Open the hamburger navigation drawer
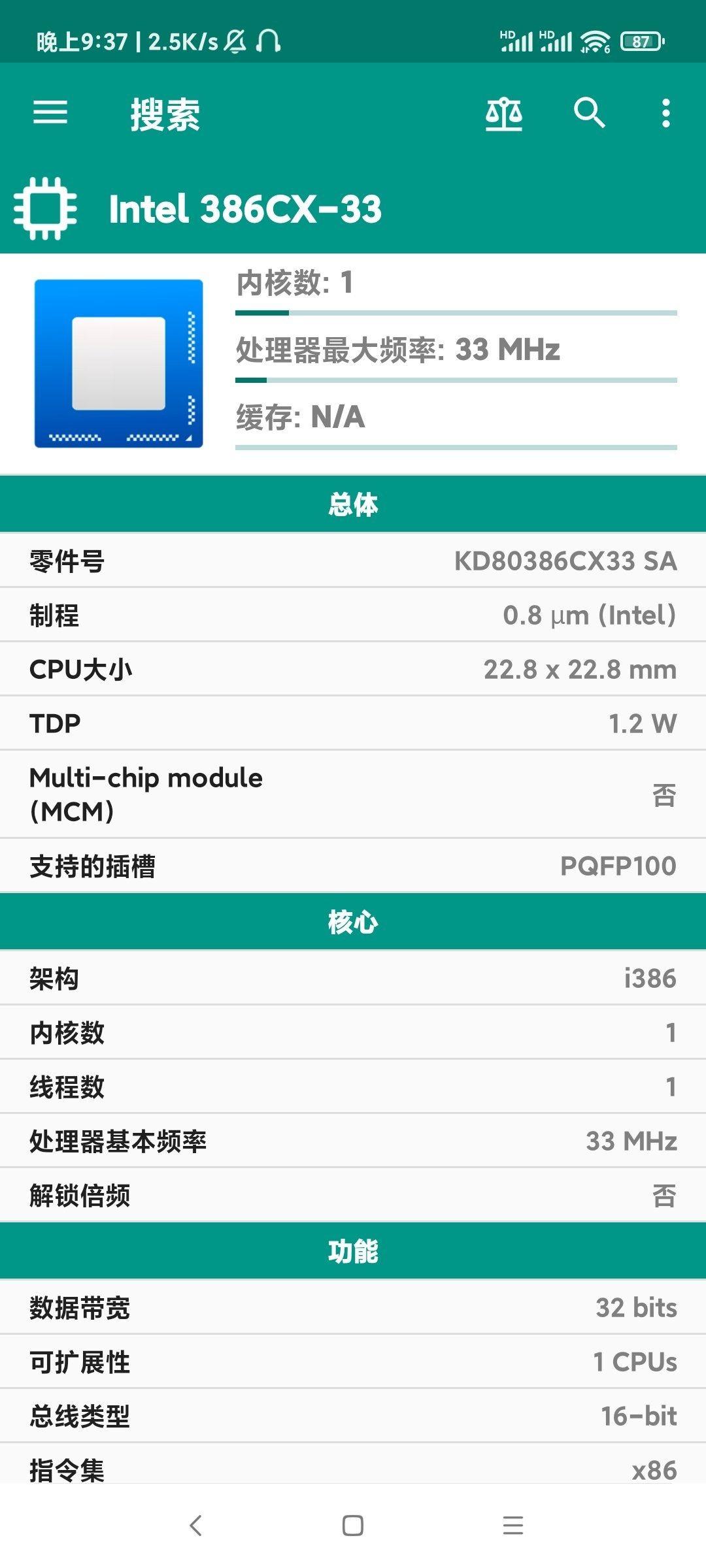 click(50, 113)
